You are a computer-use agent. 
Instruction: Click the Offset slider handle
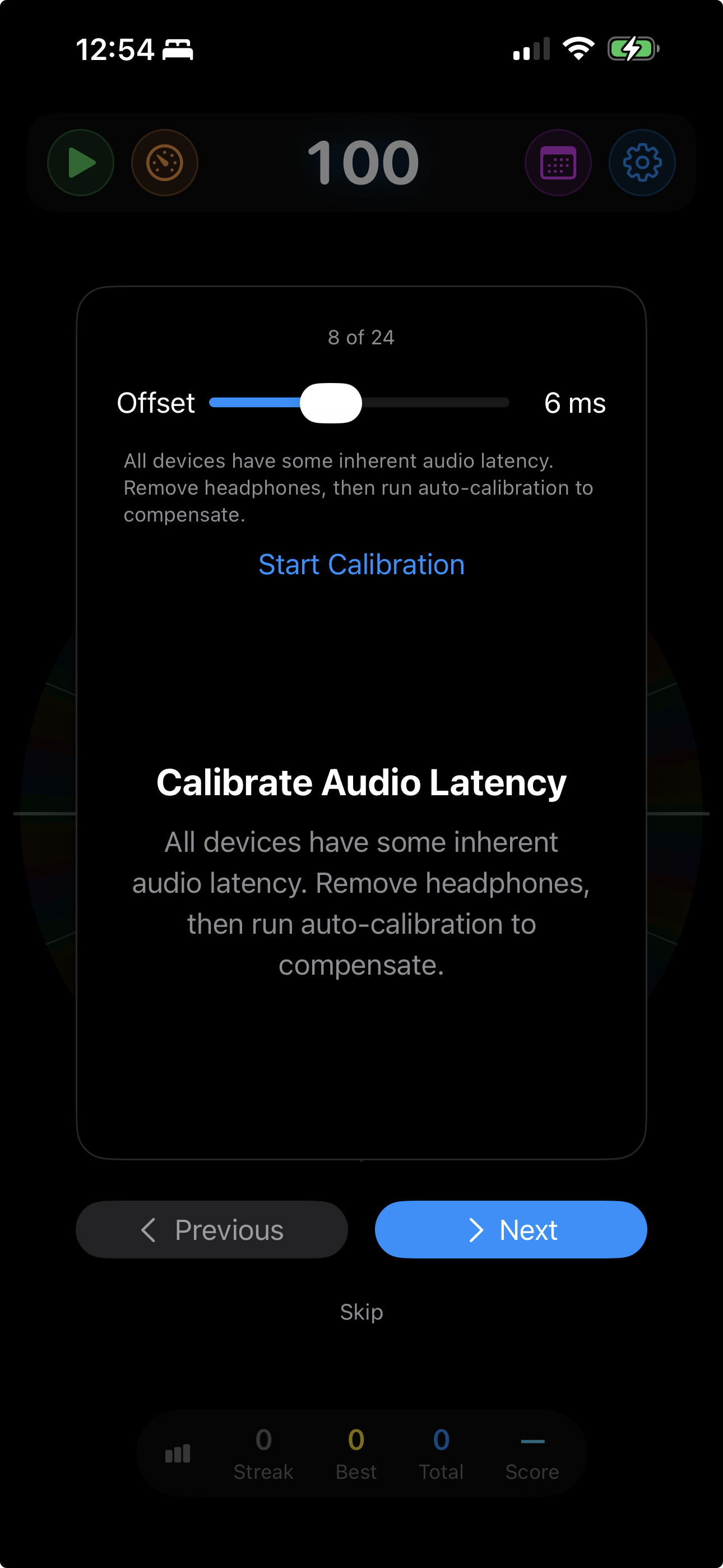point(332,402)
